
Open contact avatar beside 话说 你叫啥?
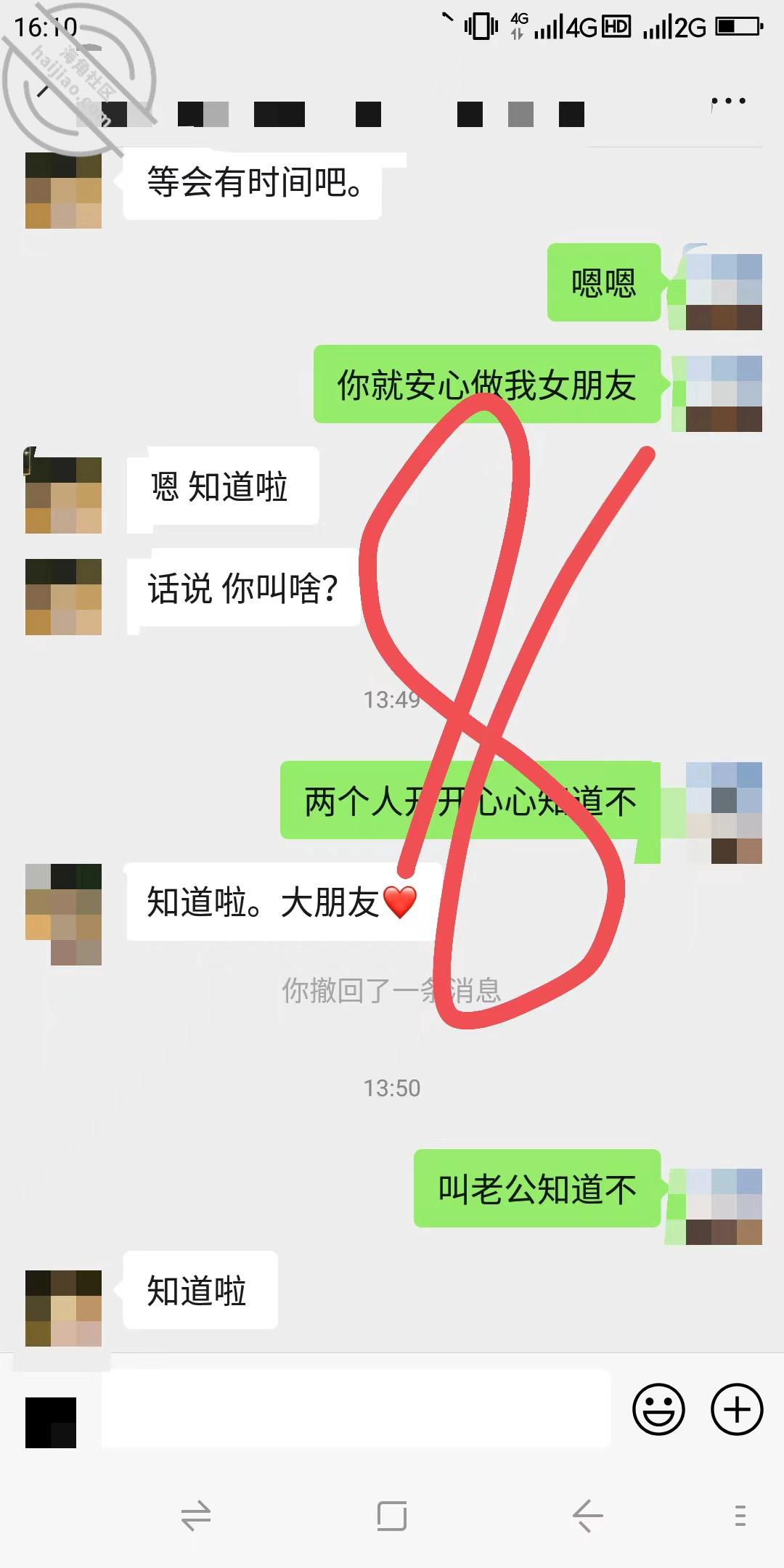point(63,597)
